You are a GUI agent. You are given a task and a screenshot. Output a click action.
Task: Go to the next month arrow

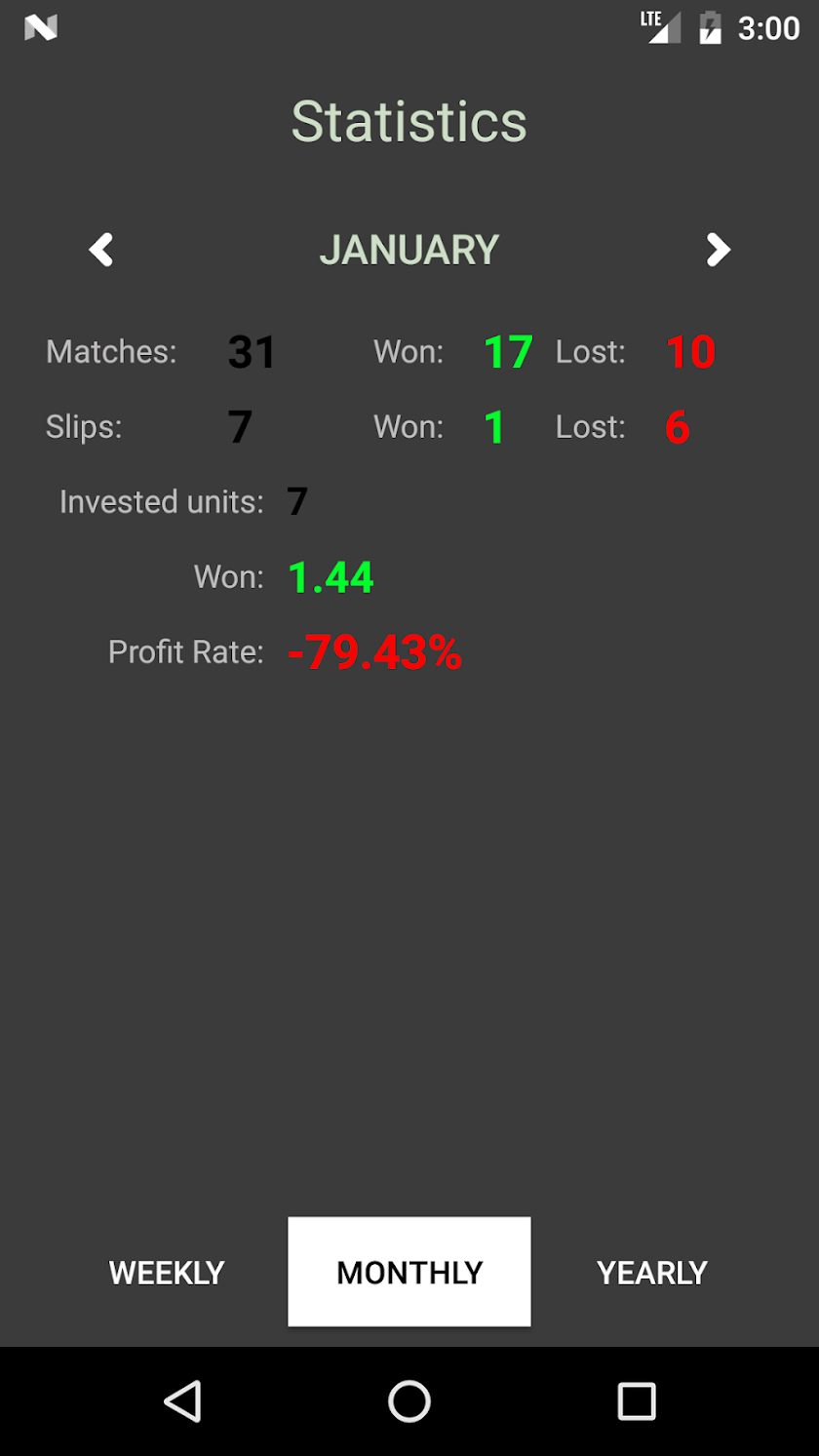pos(718,251)
